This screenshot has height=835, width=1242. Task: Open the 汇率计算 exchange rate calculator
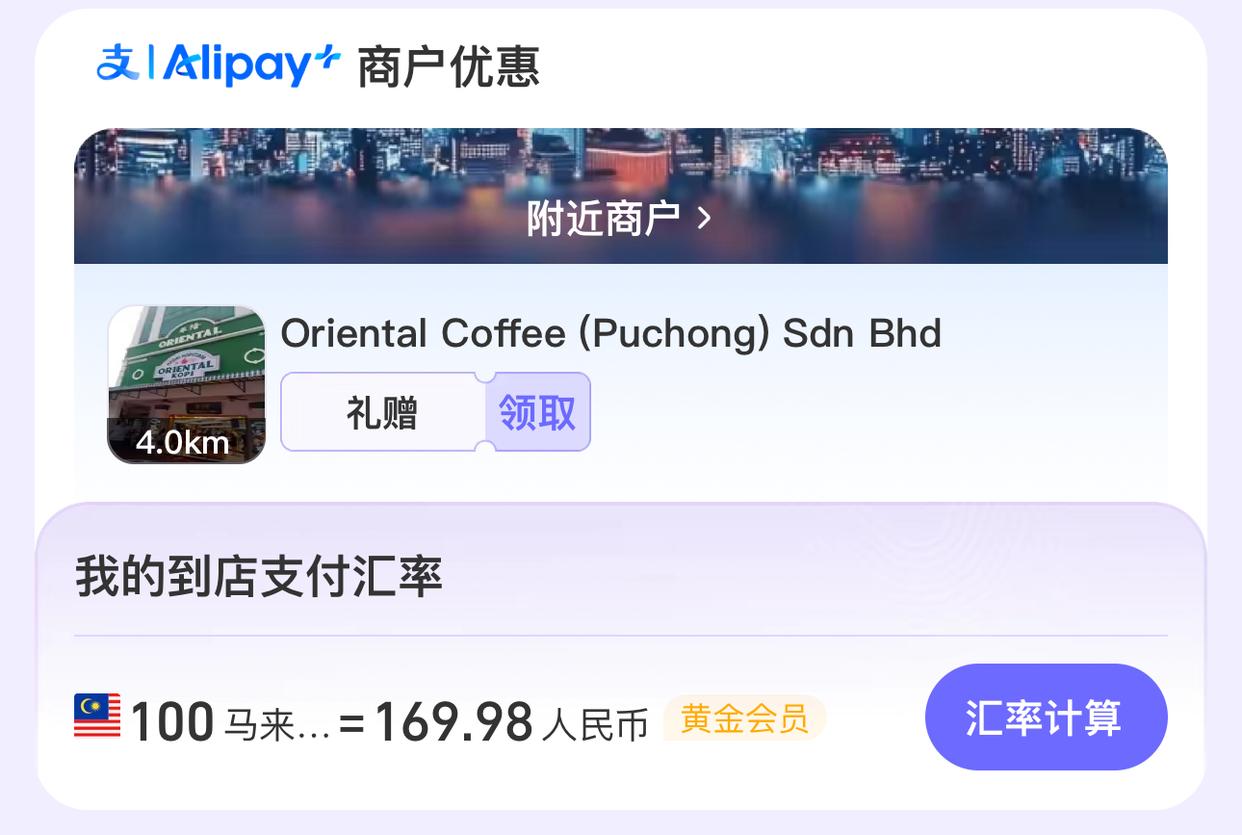[x=1045, y=717]
